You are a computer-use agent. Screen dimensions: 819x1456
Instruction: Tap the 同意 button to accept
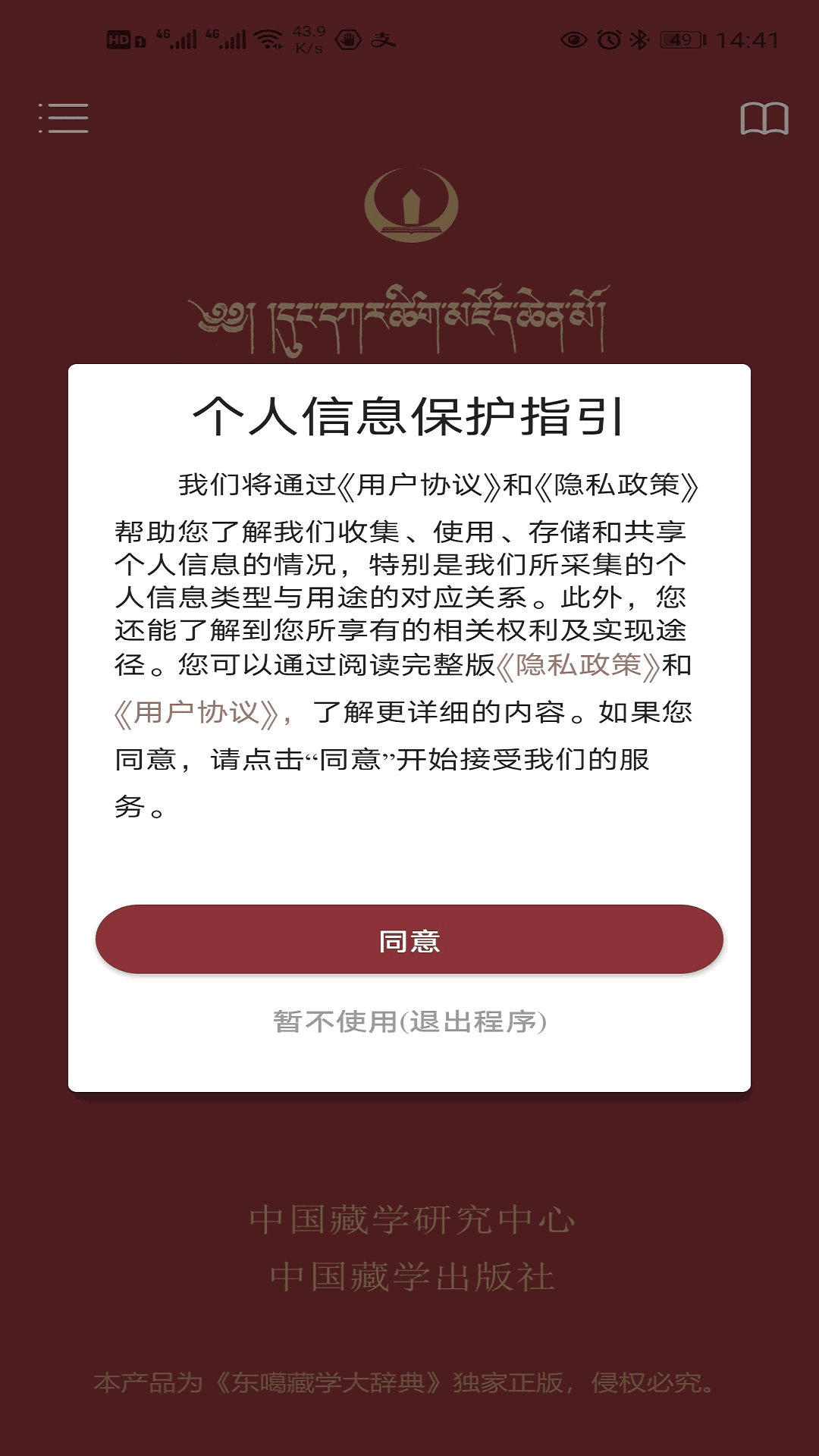[409, 939]
